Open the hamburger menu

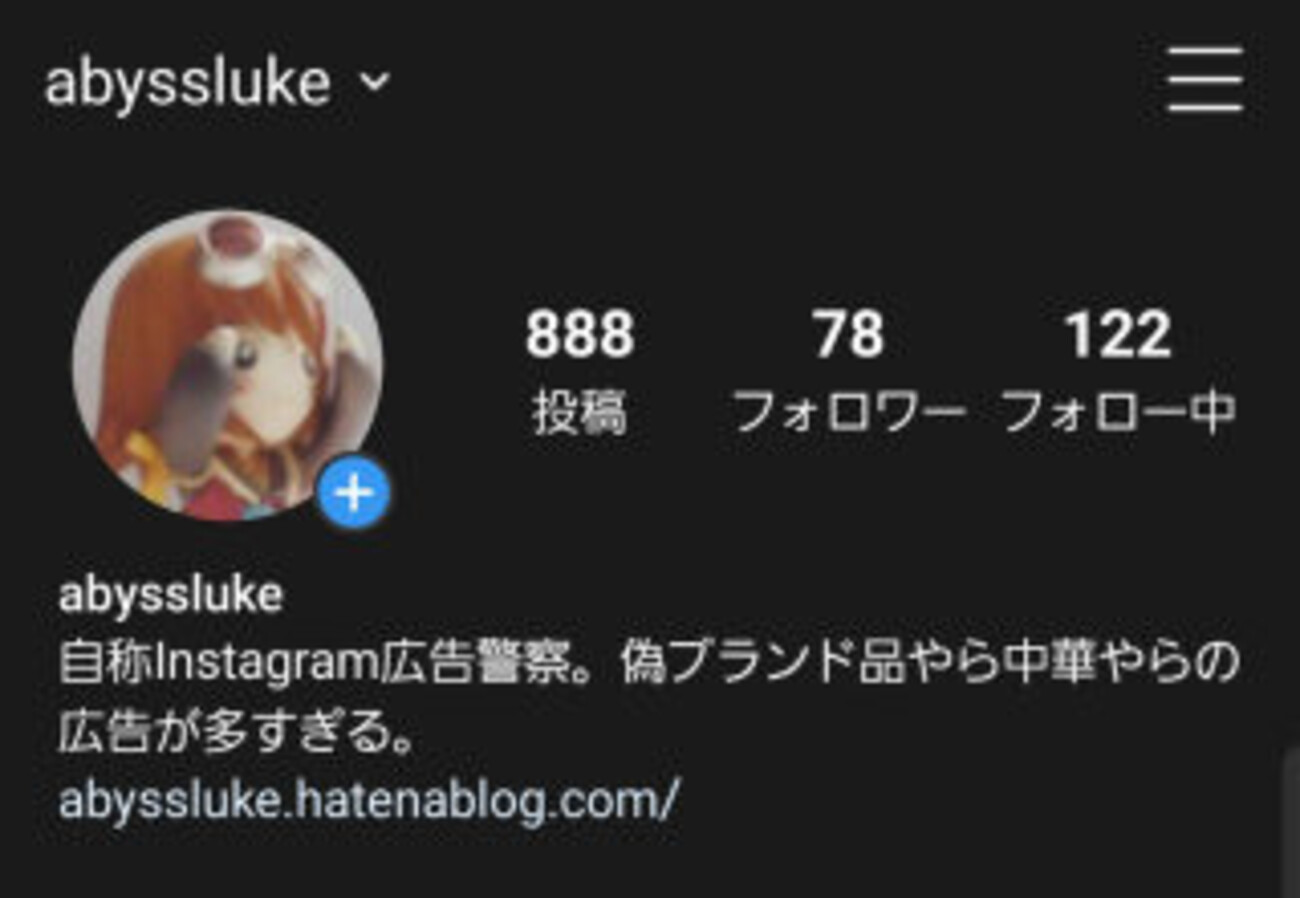pyautogui.click(x=1205, y=81)
